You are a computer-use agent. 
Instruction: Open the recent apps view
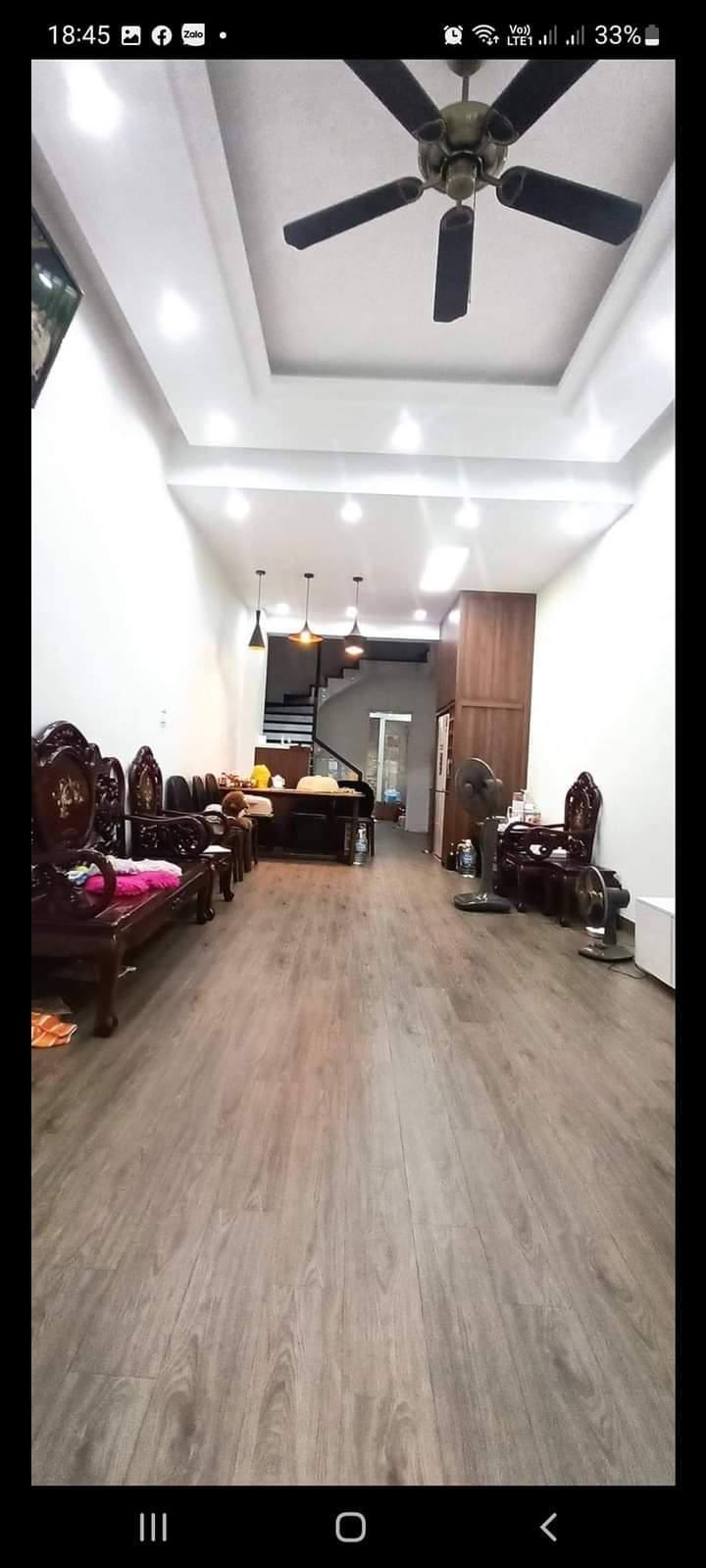153,1527
